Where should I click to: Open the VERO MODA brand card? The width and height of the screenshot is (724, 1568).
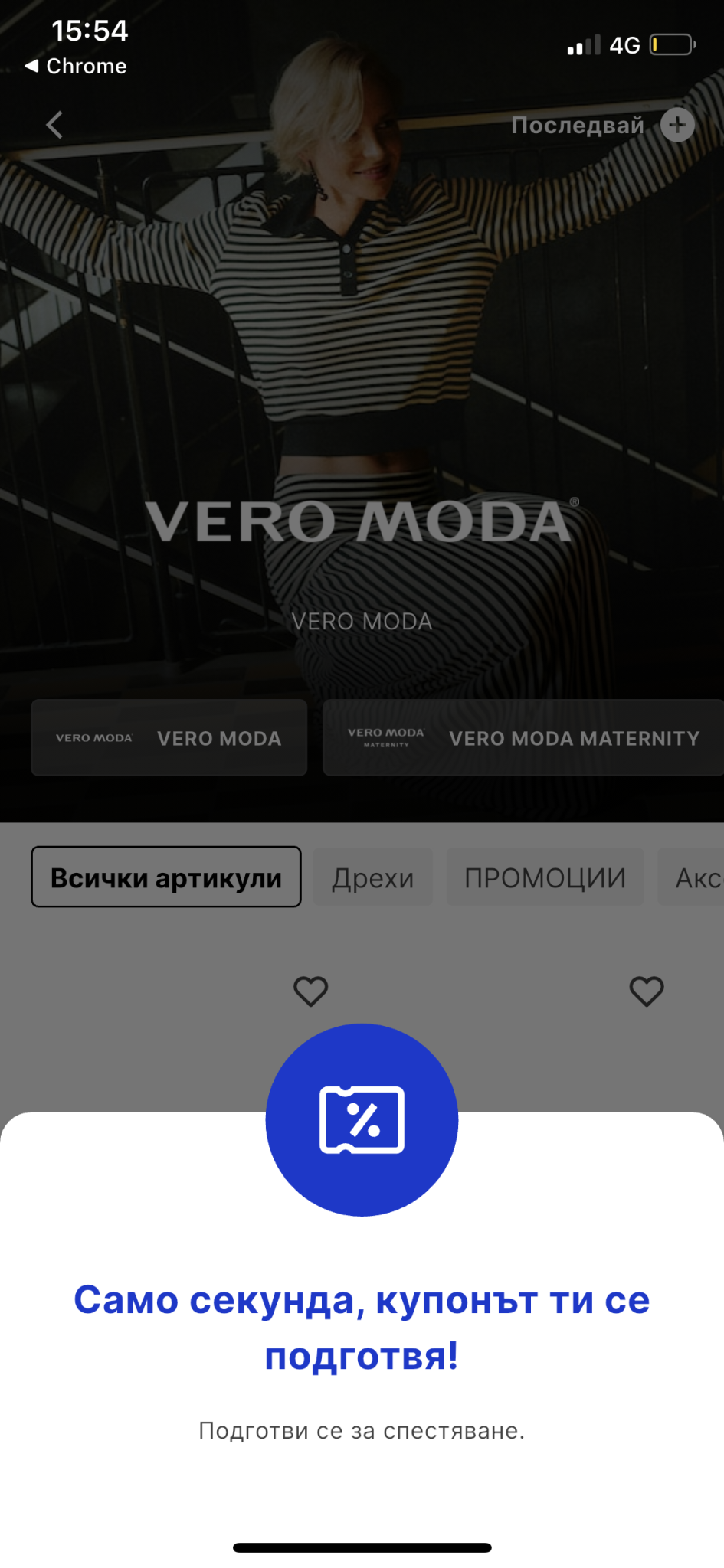click(x=169, y=738)
